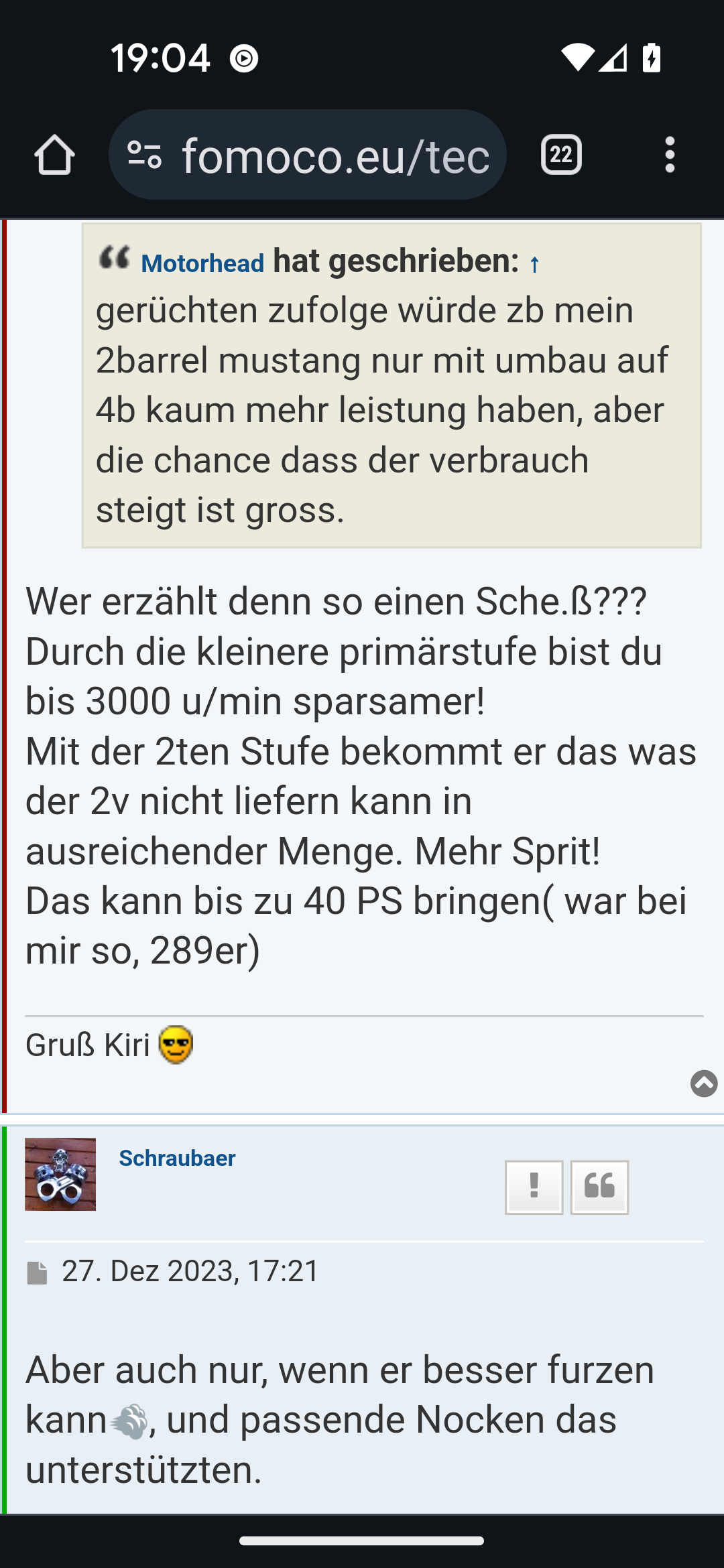Open Motorhead's profile link in the quote

202,263
